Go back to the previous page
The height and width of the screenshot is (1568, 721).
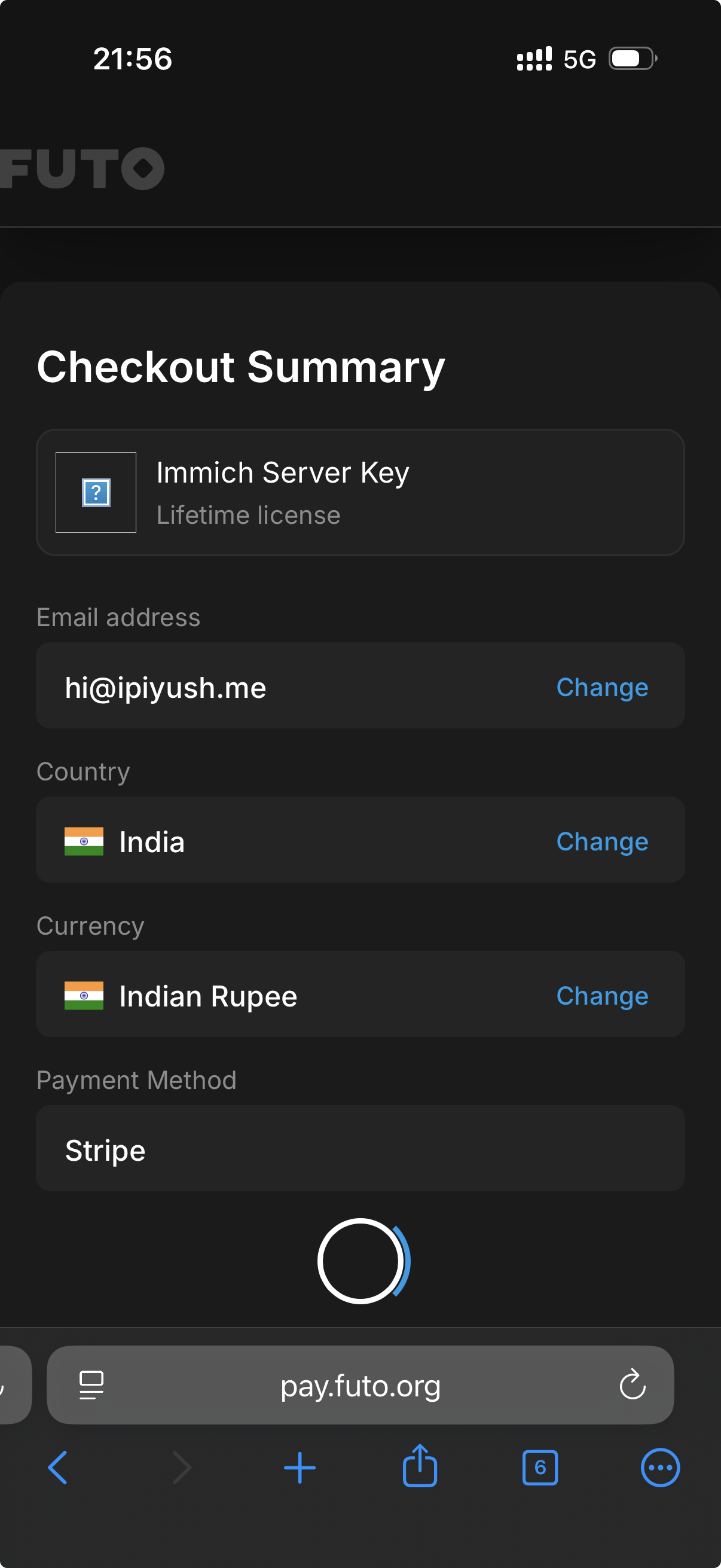tap(58, 1468)
